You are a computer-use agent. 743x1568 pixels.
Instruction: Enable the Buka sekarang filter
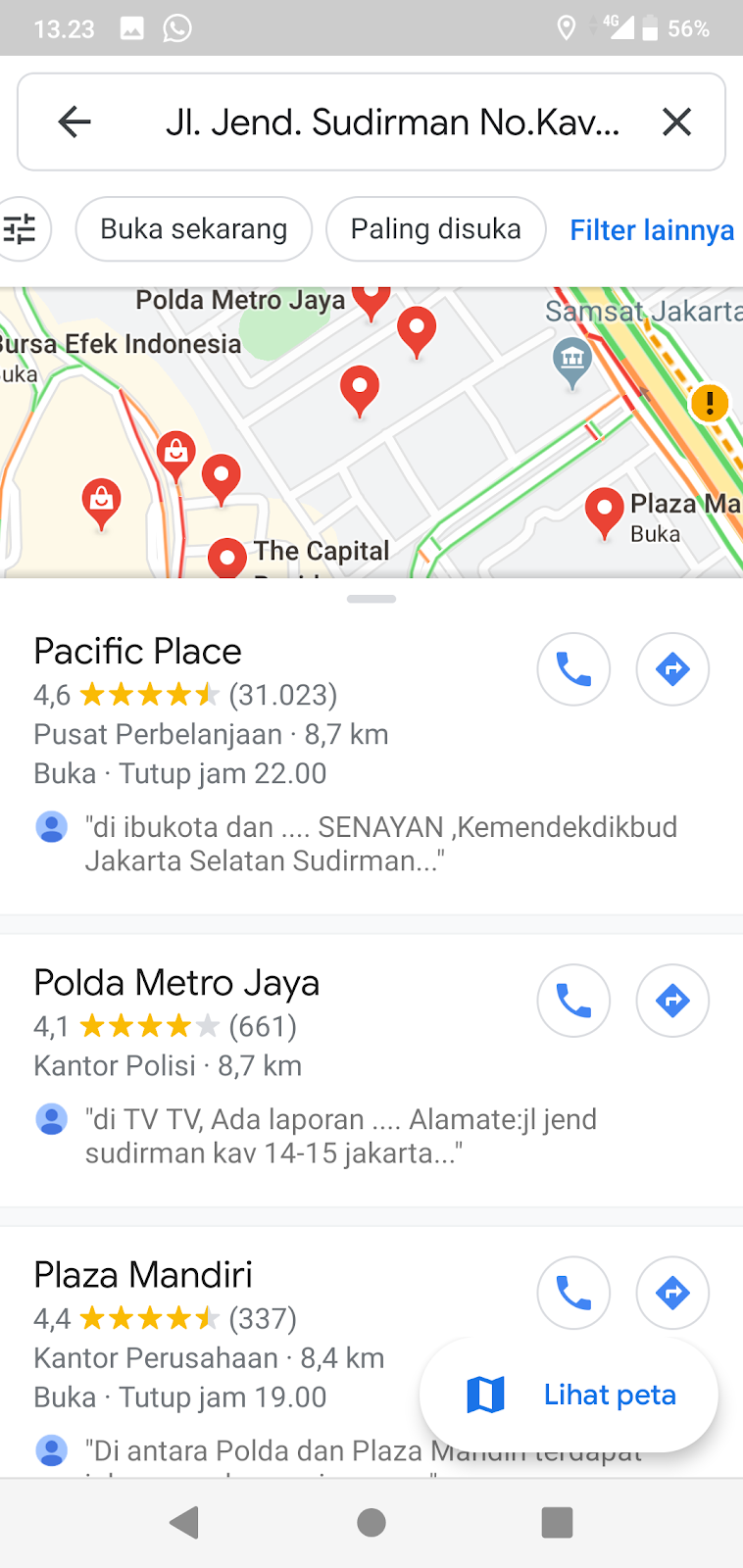192,228
